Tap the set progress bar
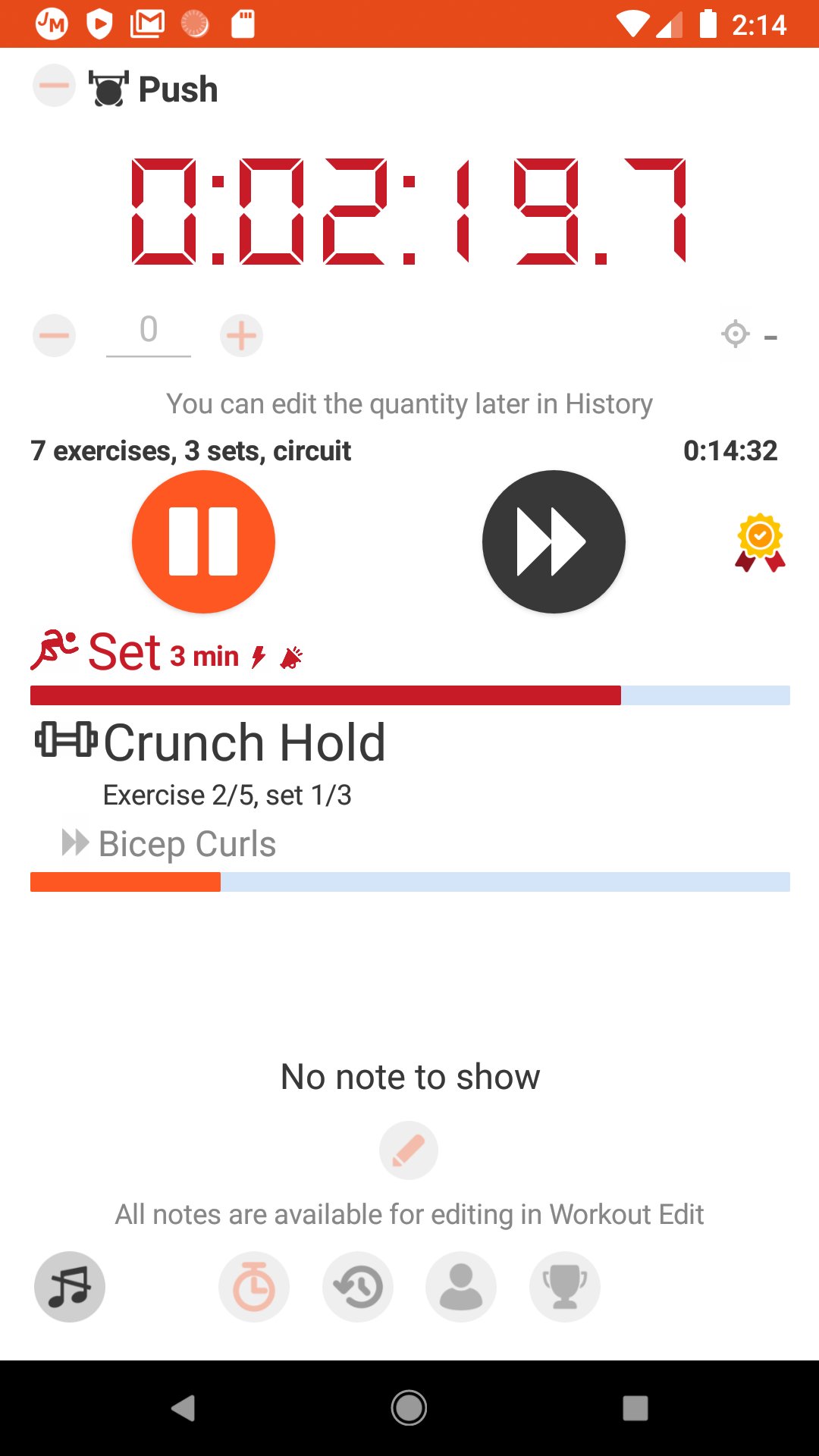Screen dimensions: 819x1456 [409, 694]
